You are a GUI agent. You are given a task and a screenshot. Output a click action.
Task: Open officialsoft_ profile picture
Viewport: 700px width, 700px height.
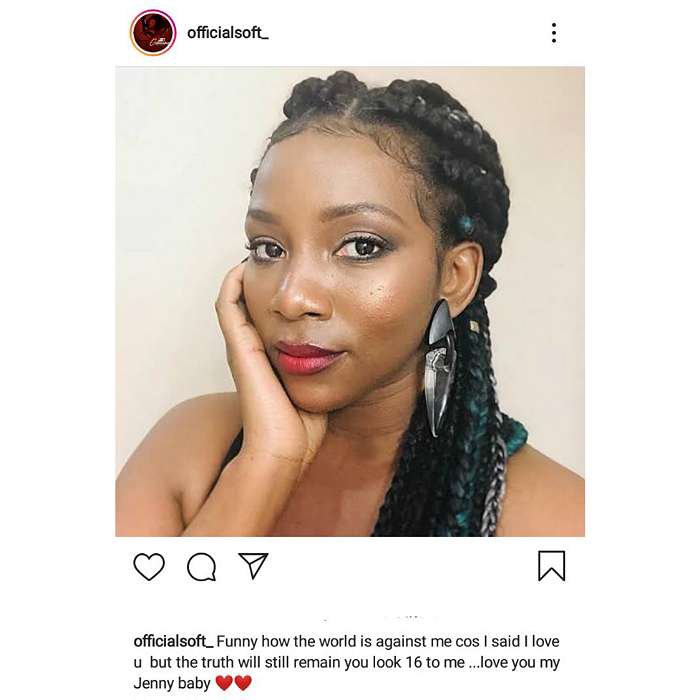153,33
